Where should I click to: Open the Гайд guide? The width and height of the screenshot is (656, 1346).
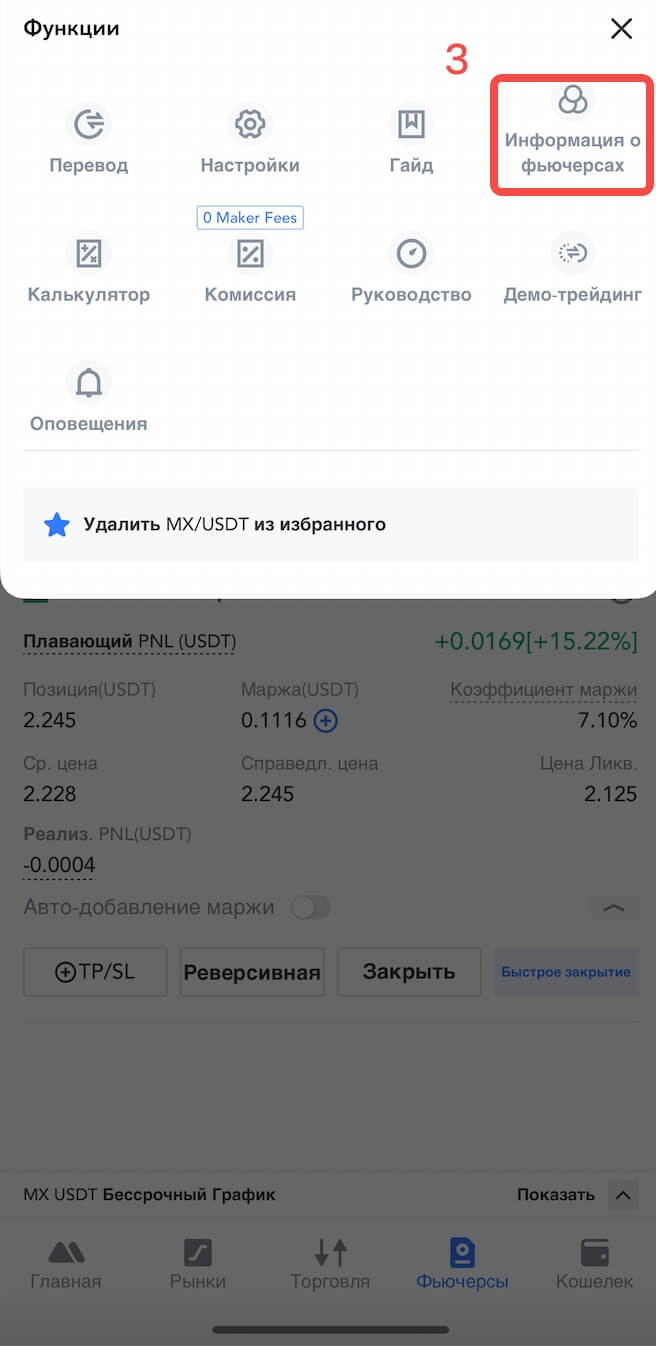coord(411,140)
